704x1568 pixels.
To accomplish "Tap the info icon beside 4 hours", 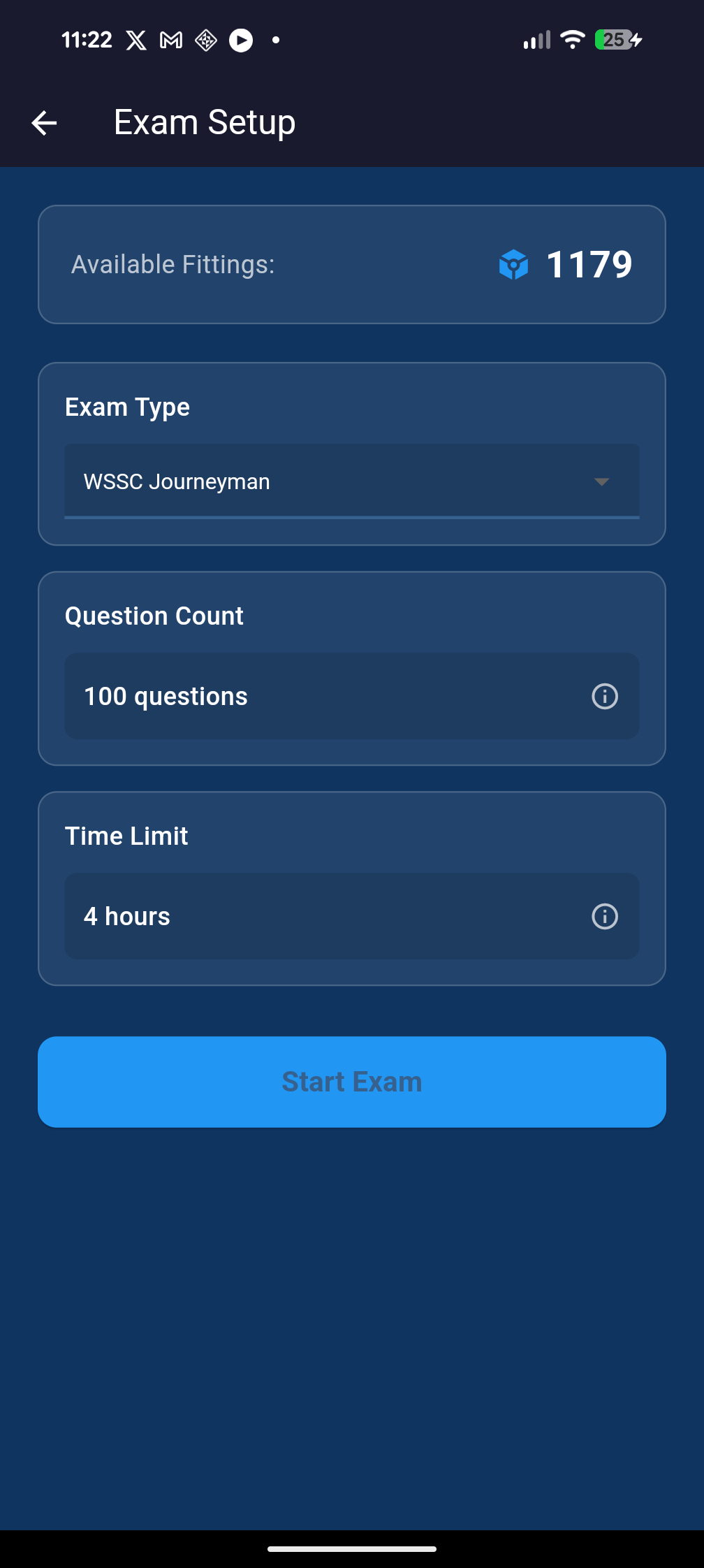I will 604,916.
